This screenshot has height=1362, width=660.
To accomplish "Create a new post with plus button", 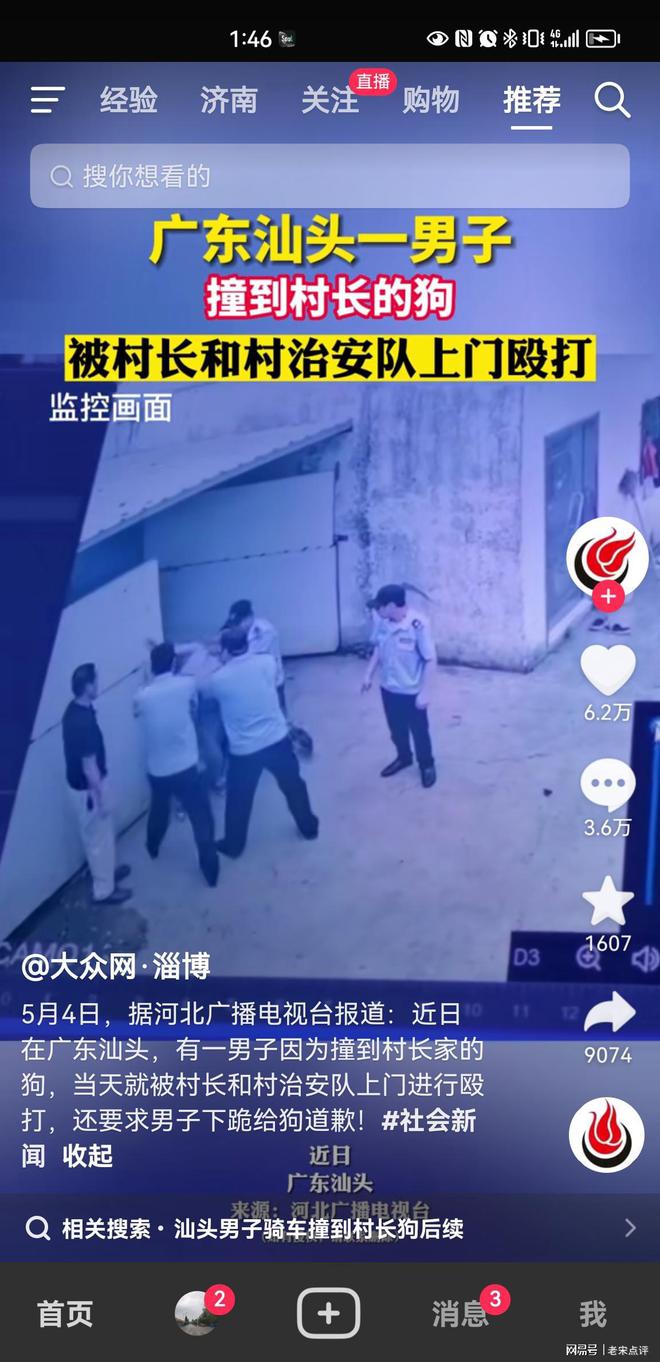I will coord(328,1313).
